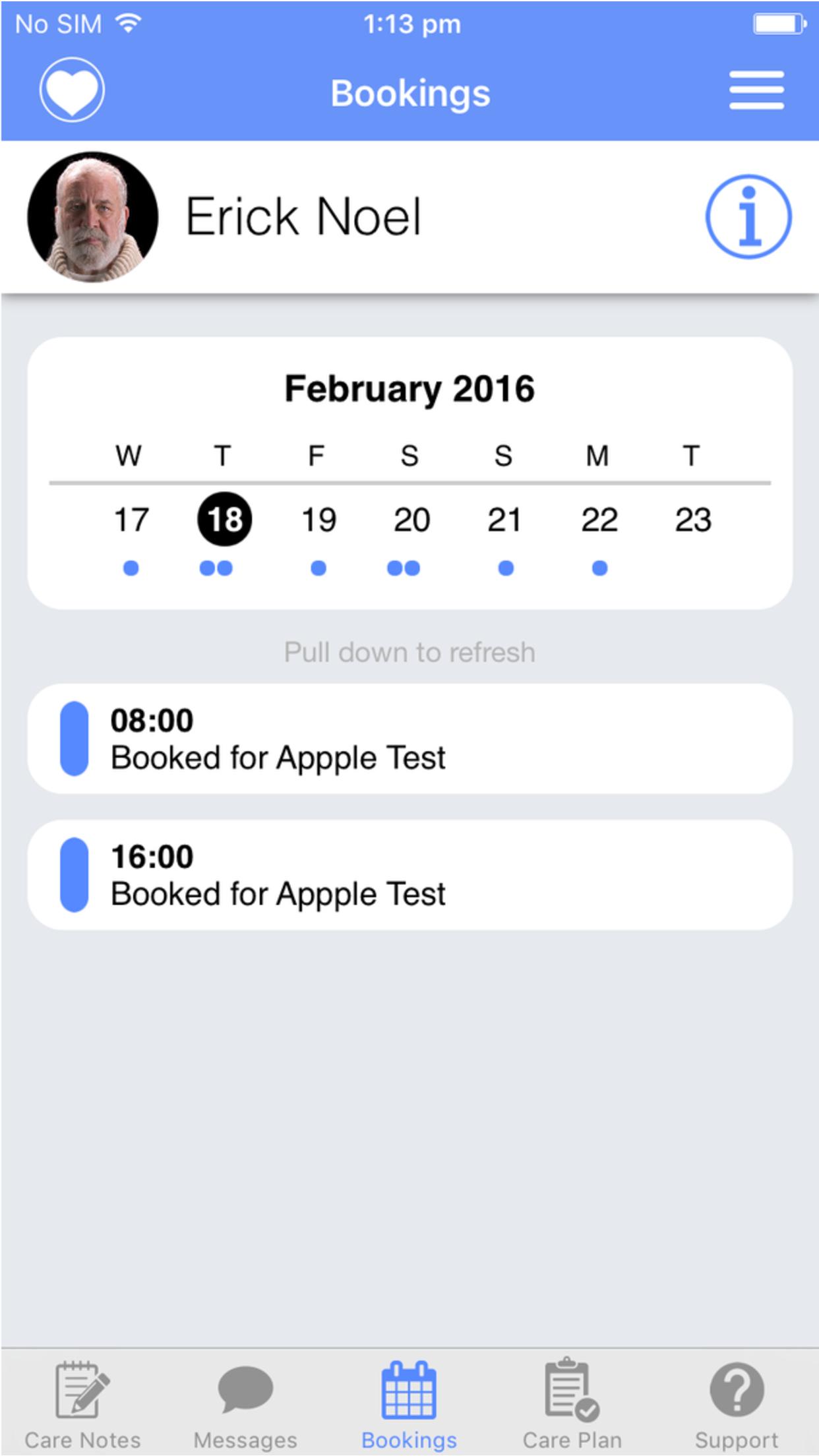Image resolution: width=819 pixels, height=1456 pixels.
Task: Select Monday 22 in the calendar
Action: click(599, 520)
